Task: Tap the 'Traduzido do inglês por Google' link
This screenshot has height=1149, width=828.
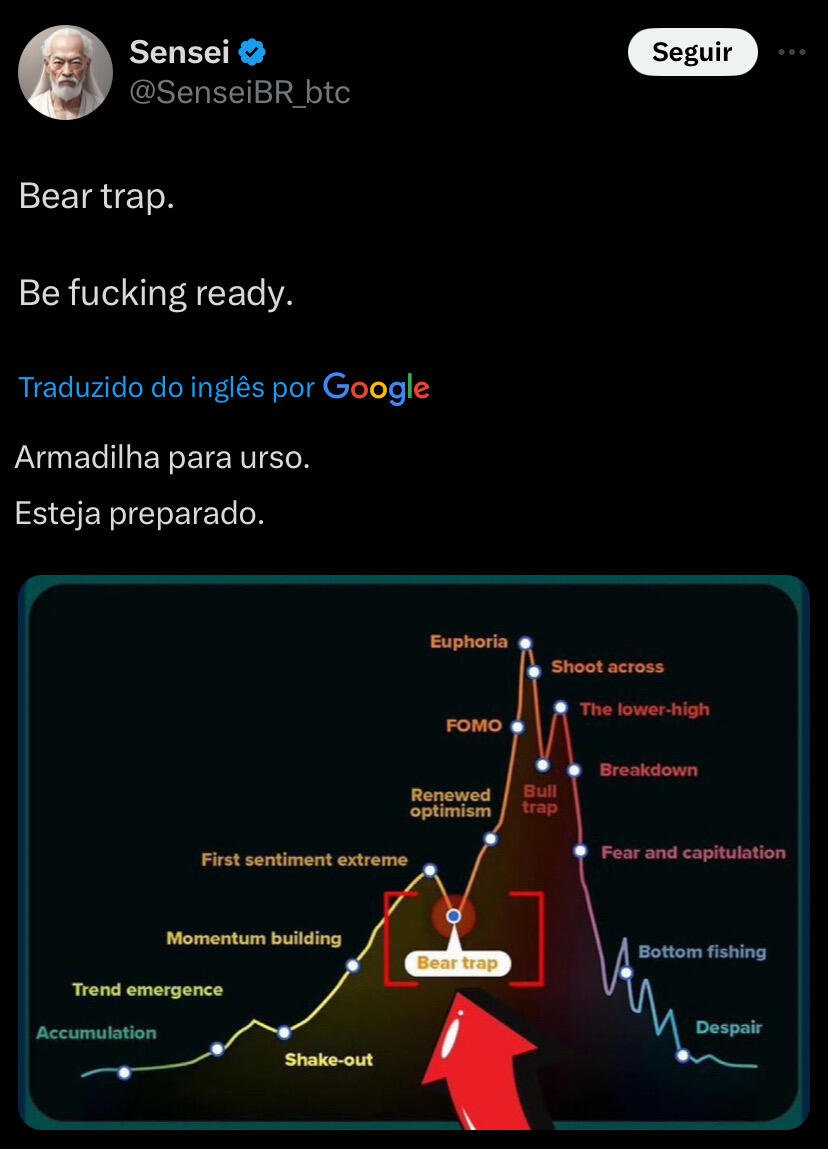Action: [224, 387]
